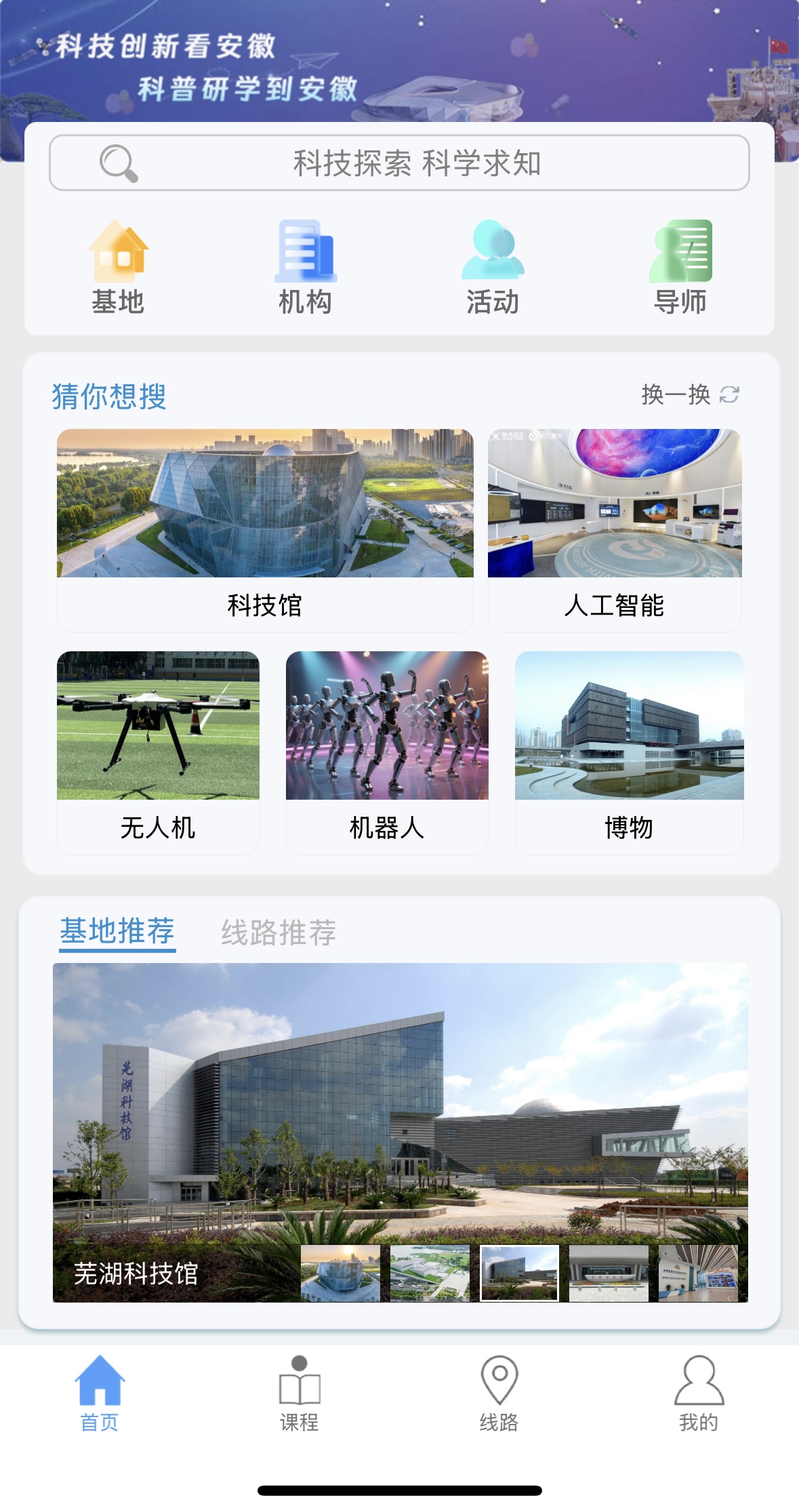Go to the 课程 tab
Image resolution: width=799 pixels, height=1512 pixels.
click(x=300, y=1393)
